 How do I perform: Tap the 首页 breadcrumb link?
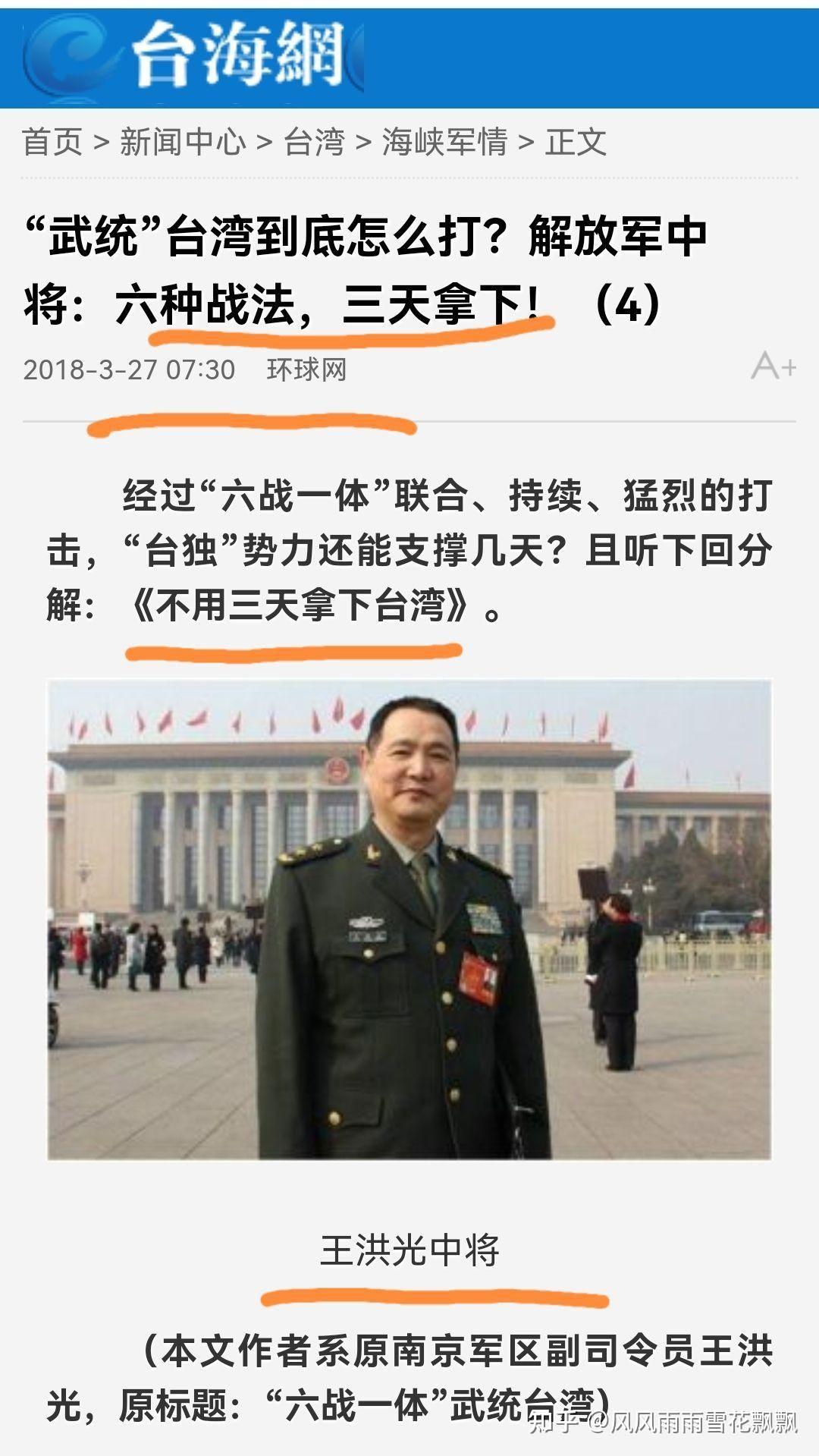(x=52, y=142)
